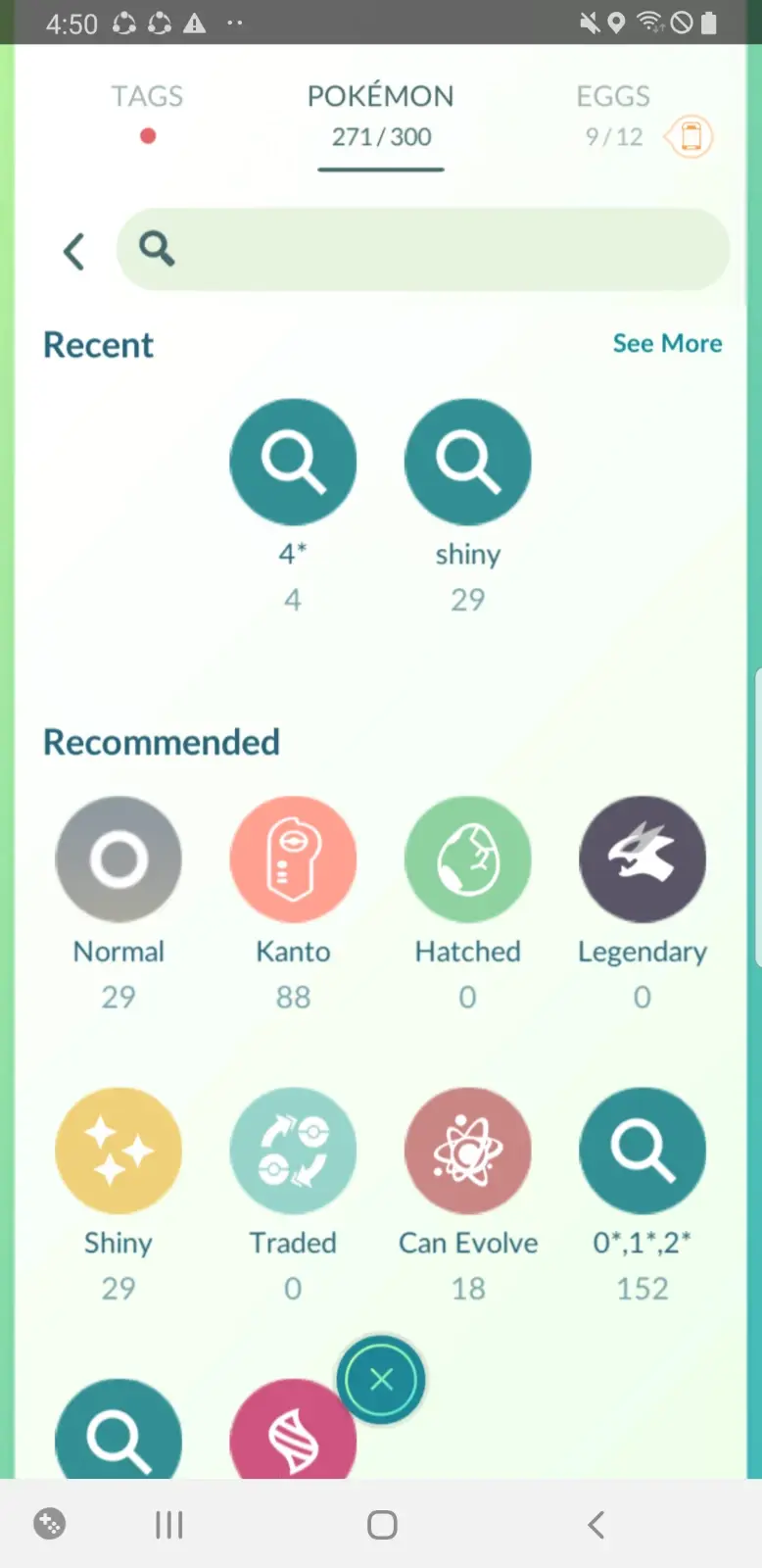This screenshot has height=1568, width=762.
Task: Apply the 0*,1*,2* search filter
Action: [642, 1151]
